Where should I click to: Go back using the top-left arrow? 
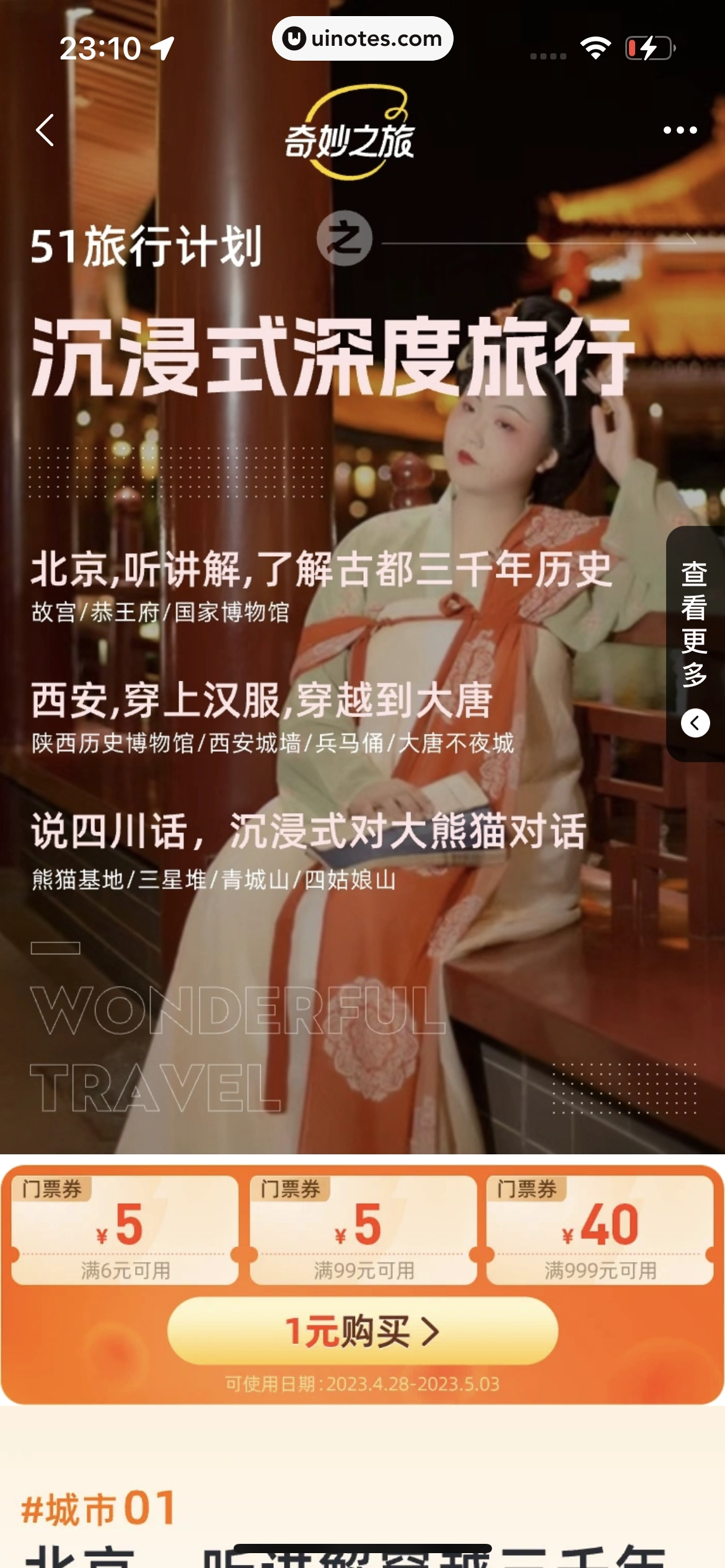tap(45, 130)
